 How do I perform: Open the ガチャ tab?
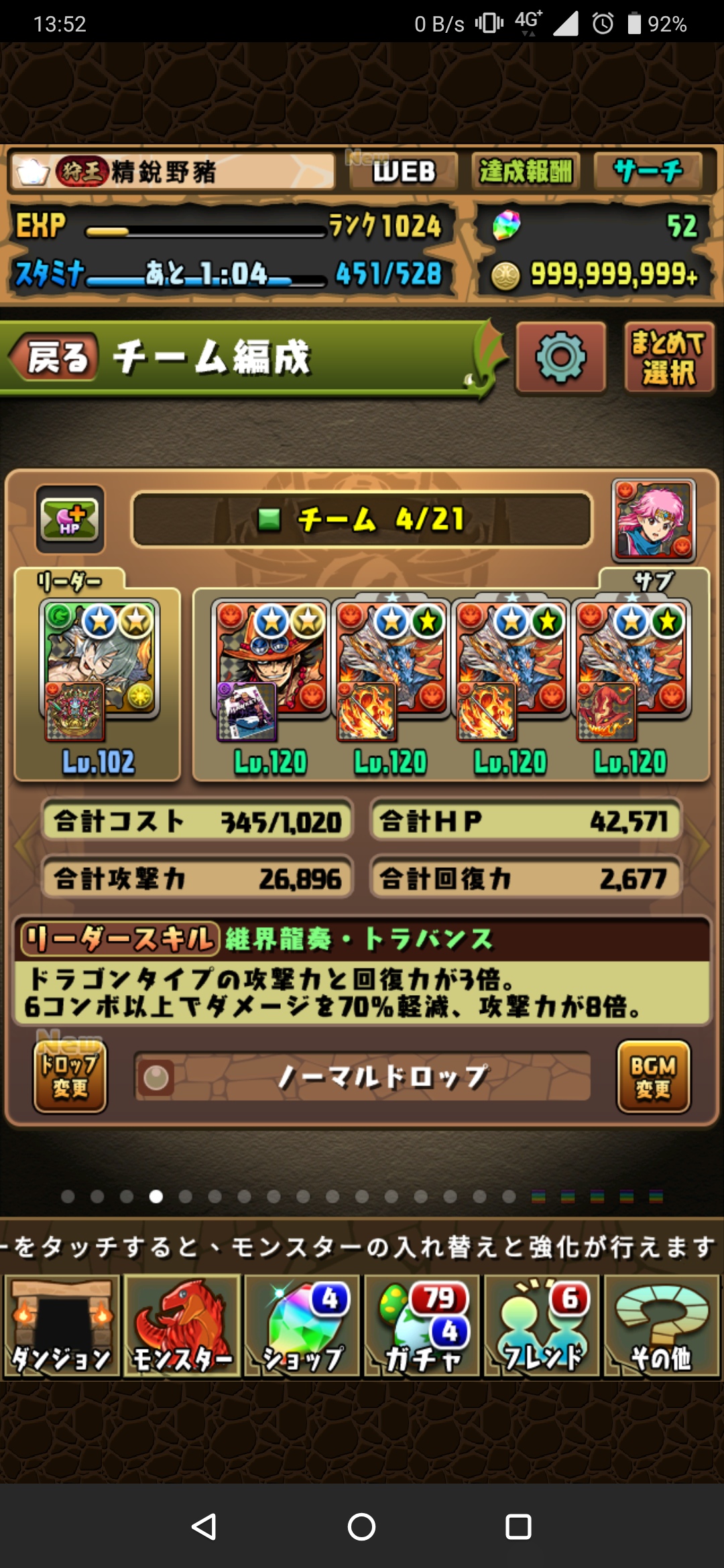422,1326
